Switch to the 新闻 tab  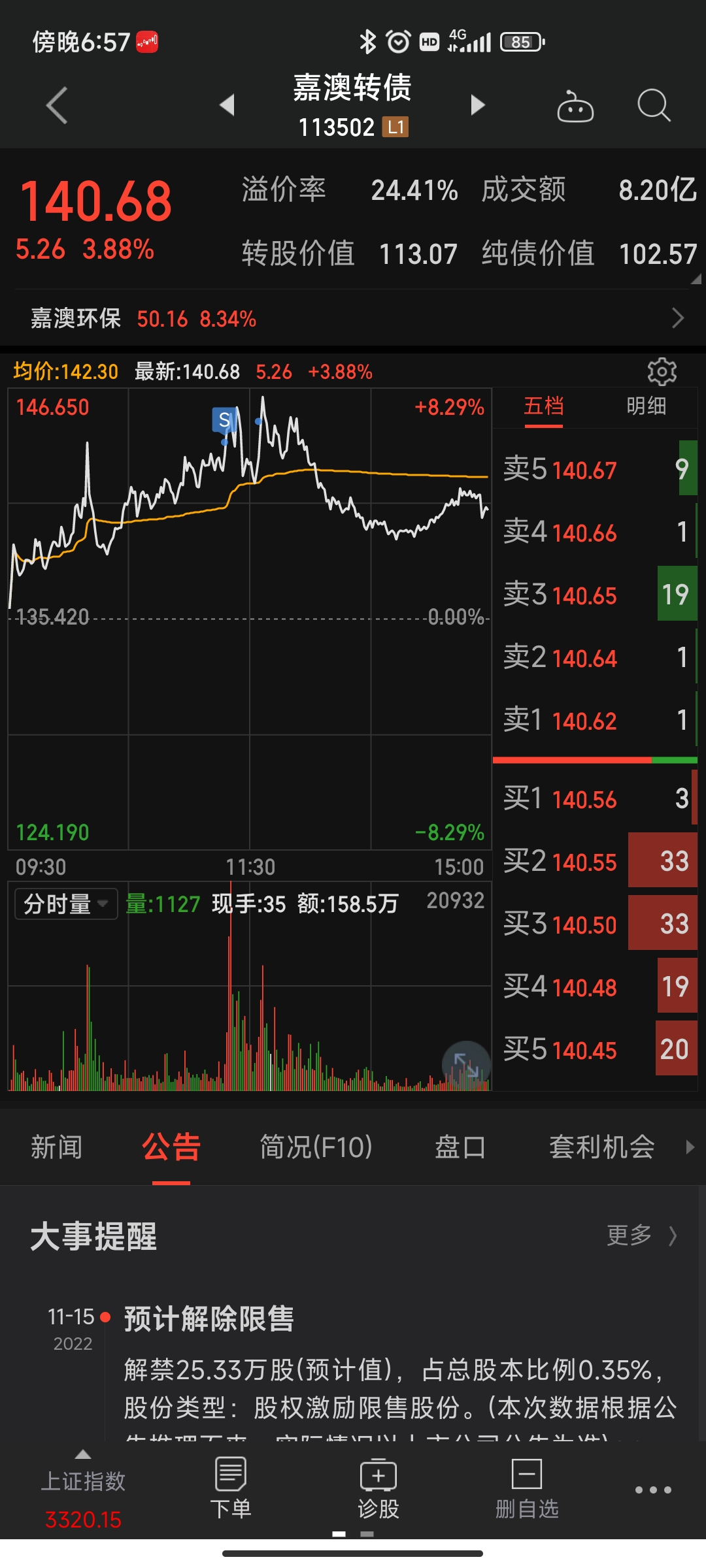pos(57,1147)
